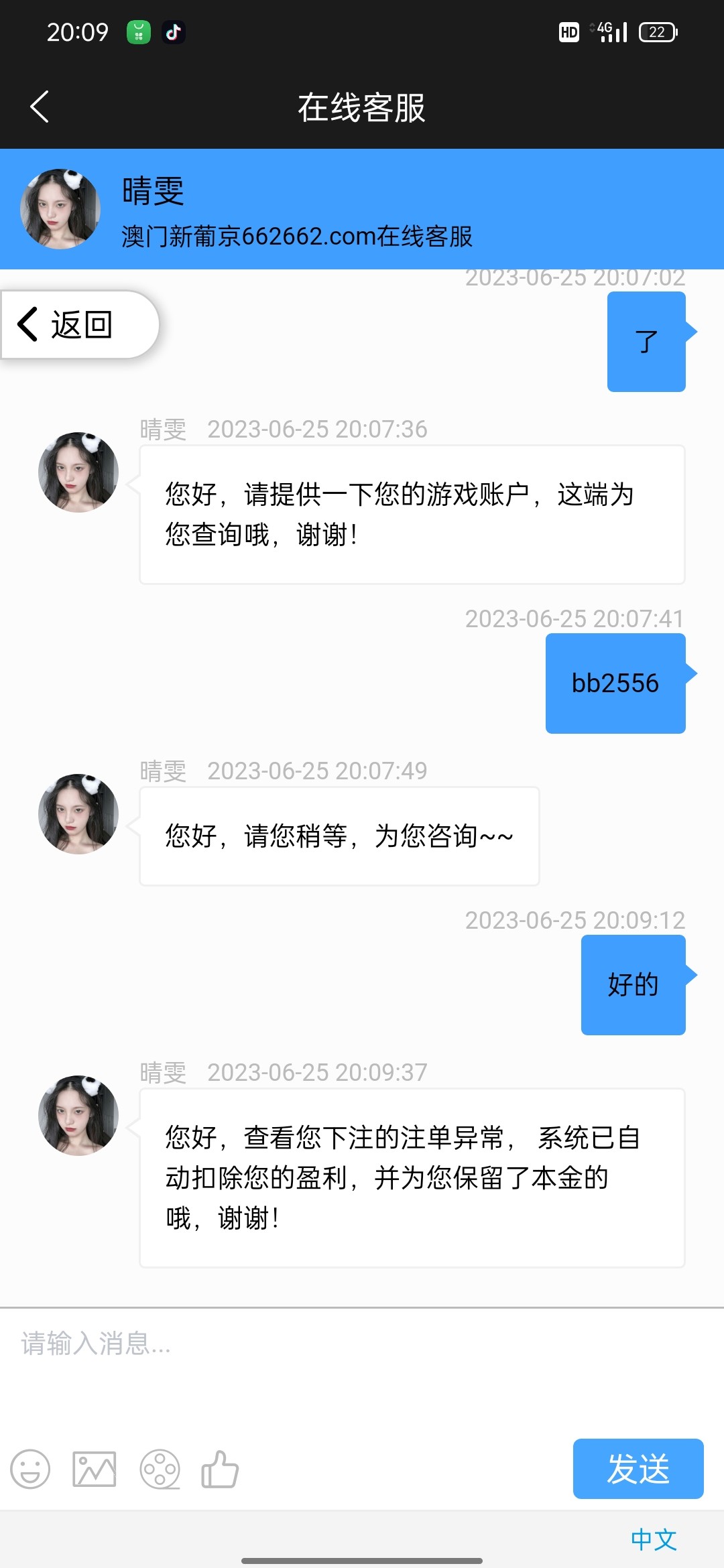Tap the 4G signal indicator
Screen dimensions: 724x1568
(x=611, y=30)
